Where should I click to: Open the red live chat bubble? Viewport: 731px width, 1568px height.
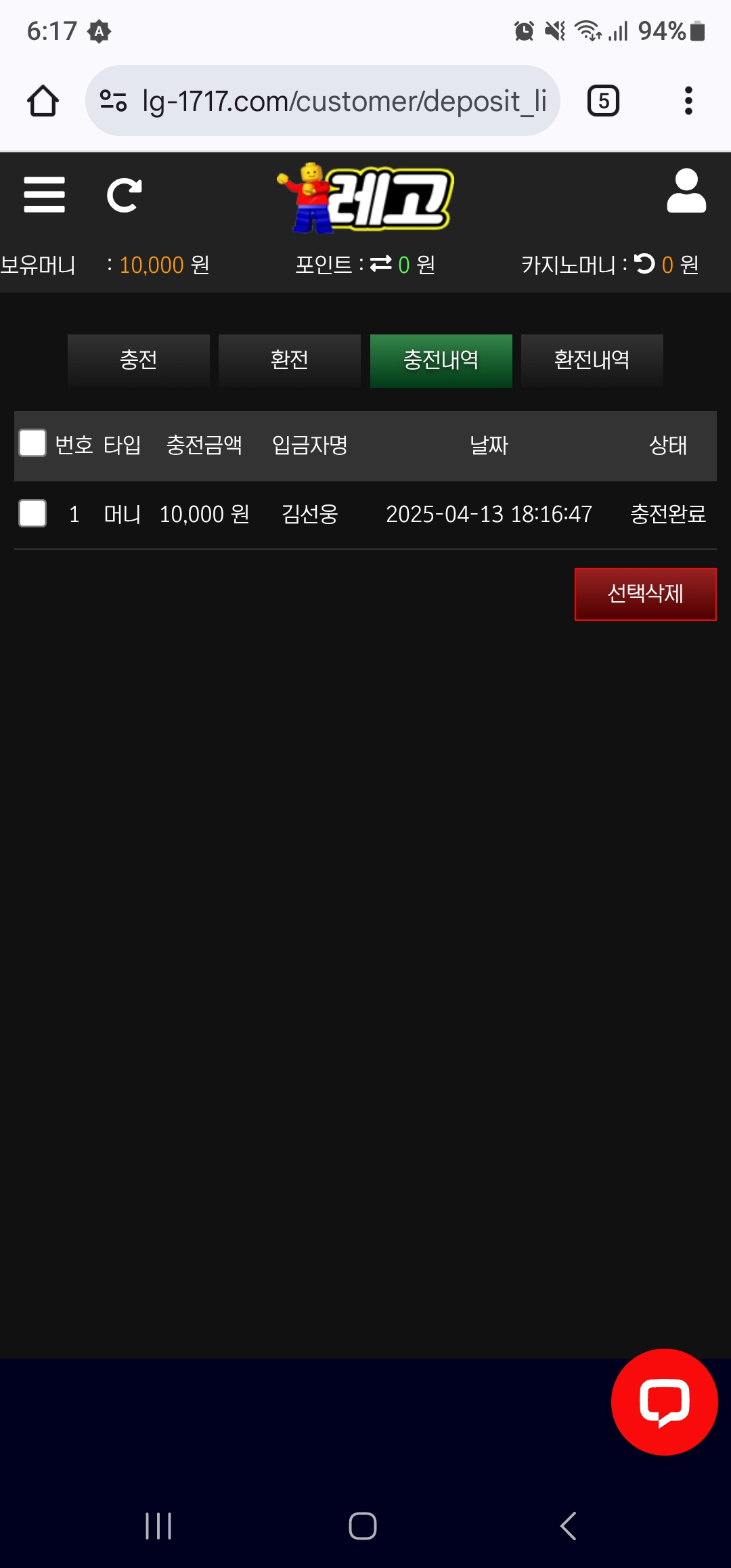[x=664, y=1401]
